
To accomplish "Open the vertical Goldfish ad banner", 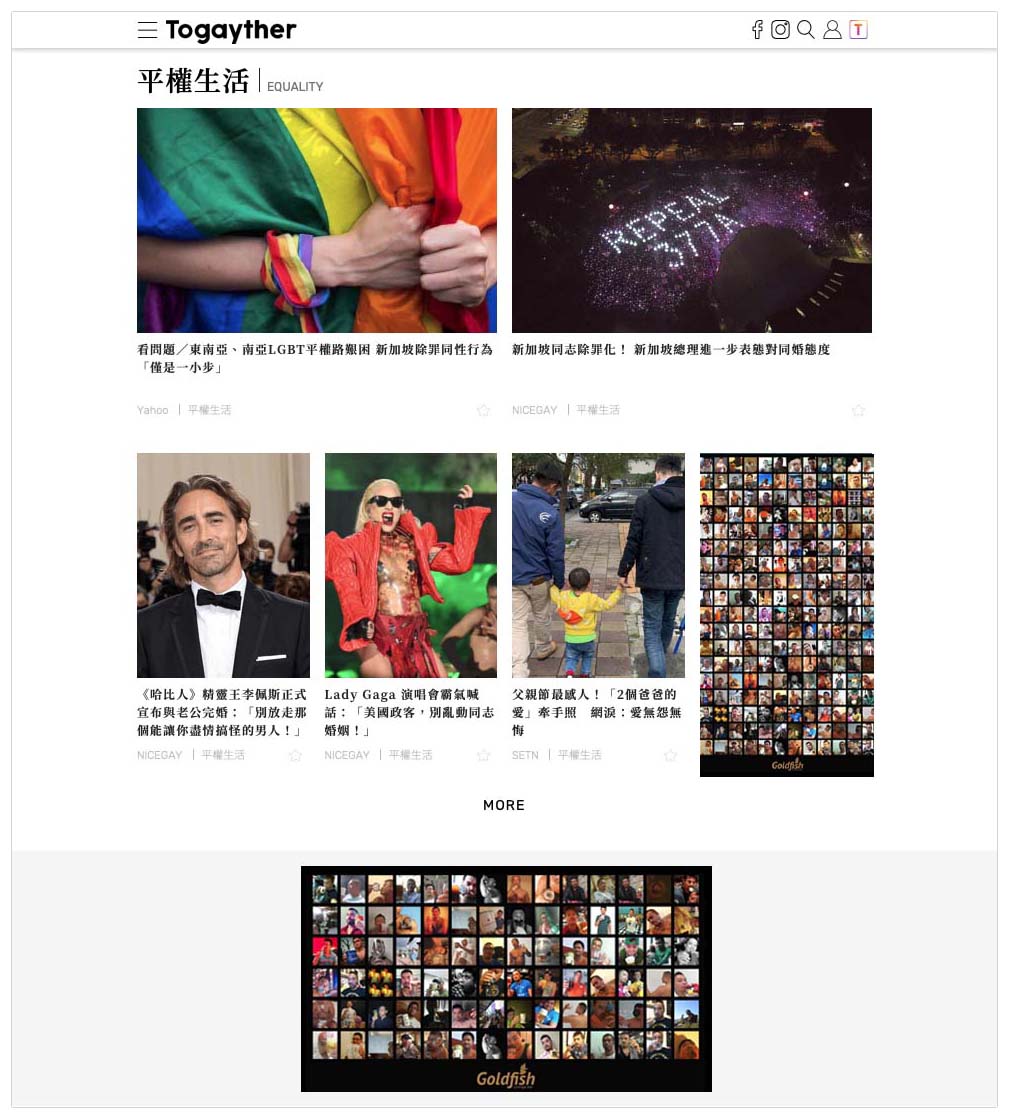I will [786, 615].
